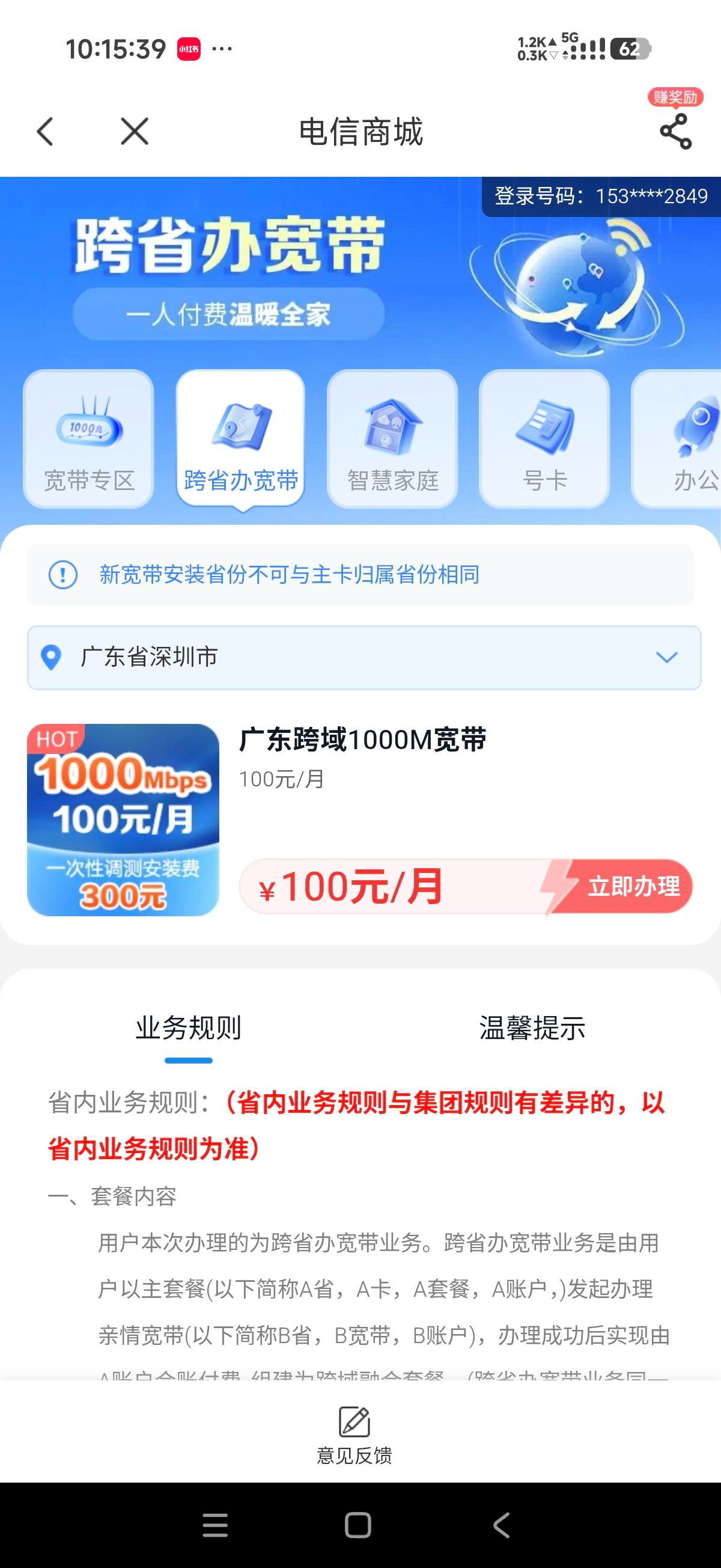
Task: Open system recent apps menu
Action: pos(215,1525)
